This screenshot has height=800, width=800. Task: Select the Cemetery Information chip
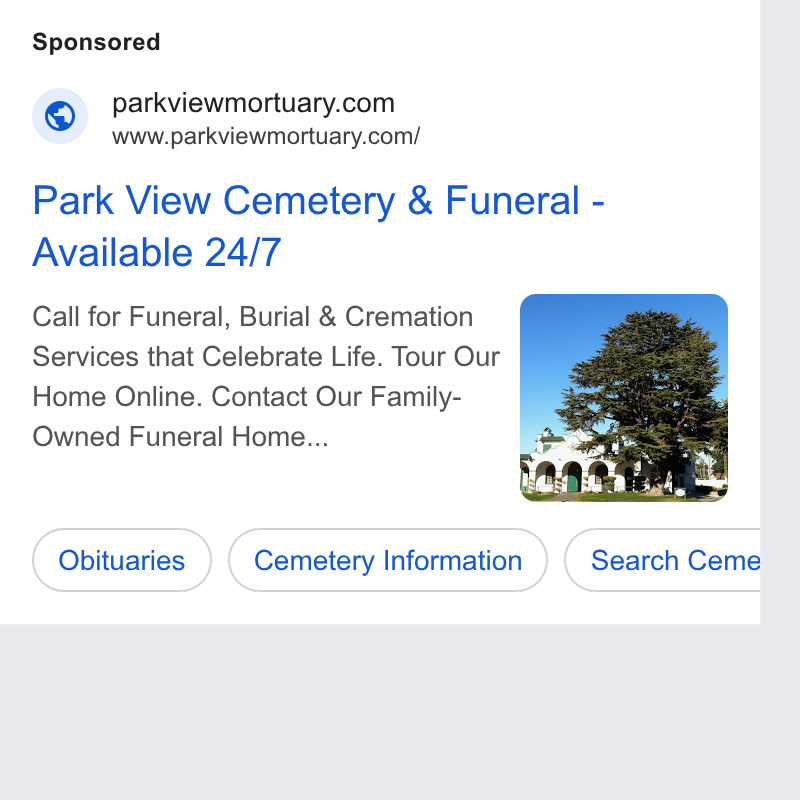point(388,560)
